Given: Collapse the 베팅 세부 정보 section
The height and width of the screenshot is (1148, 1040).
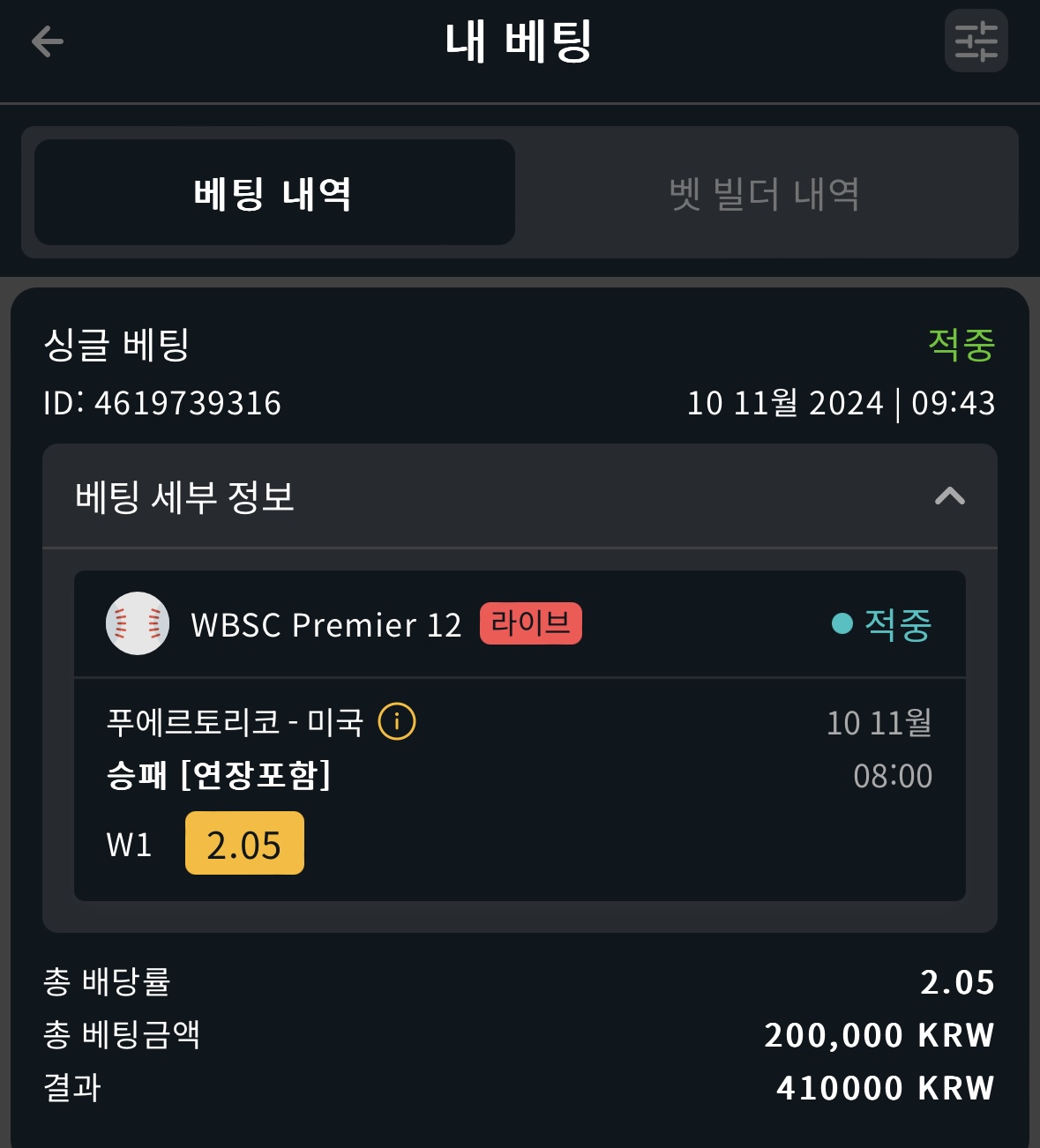Looking at the screenshot, I should tap(949, 496).
